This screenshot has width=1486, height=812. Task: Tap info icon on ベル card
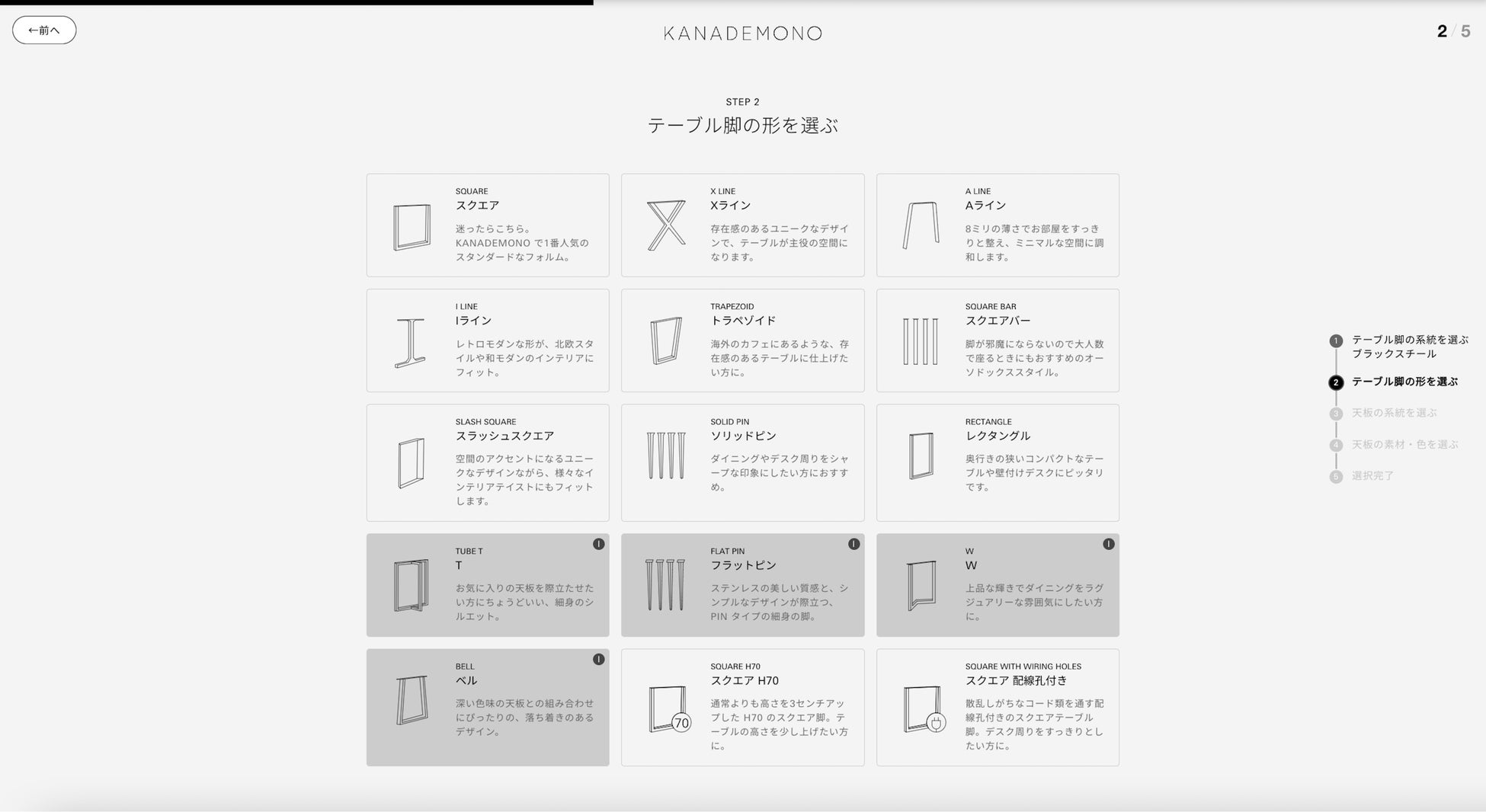coord(598,659)
